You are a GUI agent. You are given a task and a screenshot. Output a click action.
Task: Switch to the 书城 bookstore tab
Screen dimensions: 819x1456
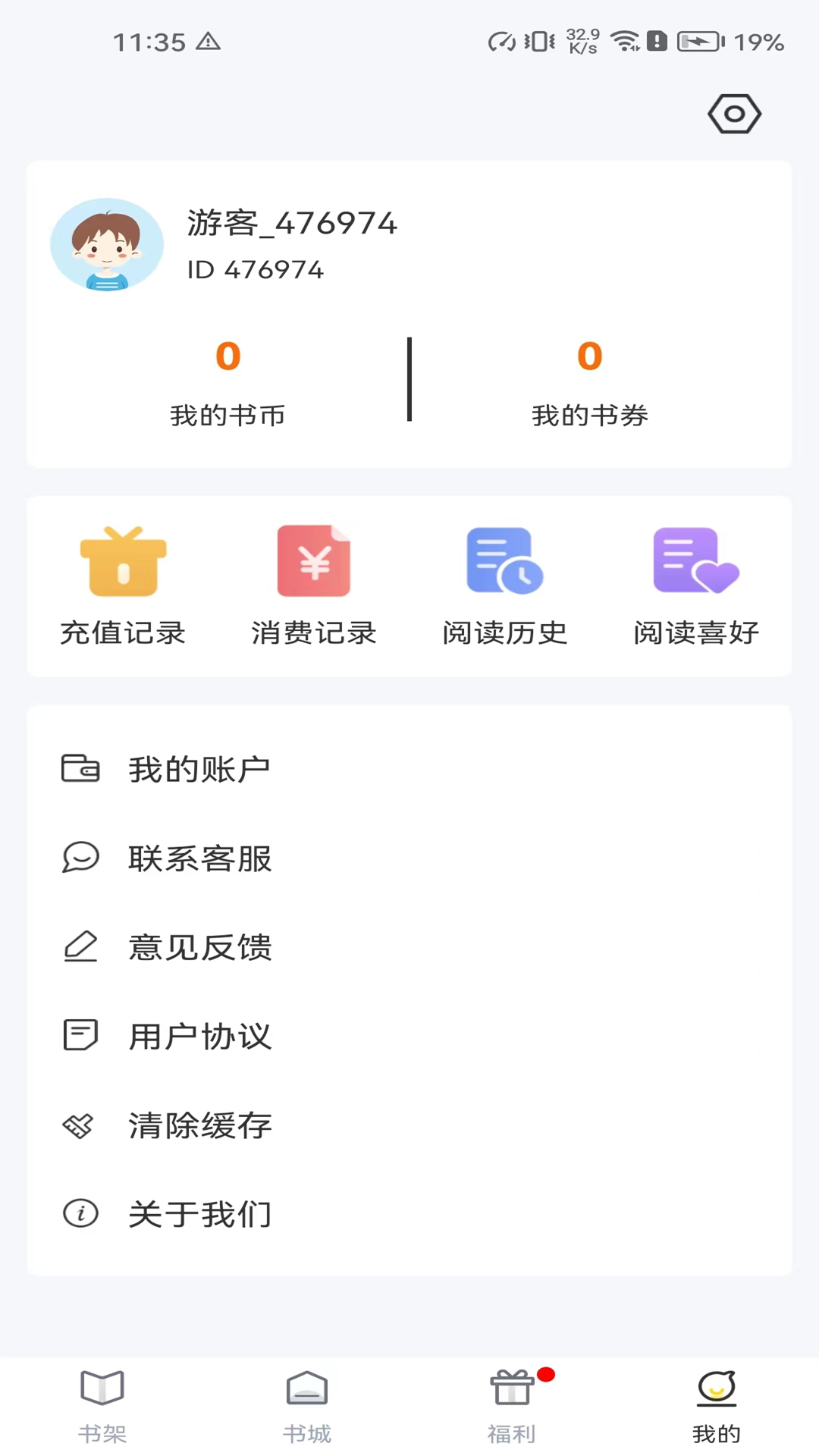(306, 1404)
